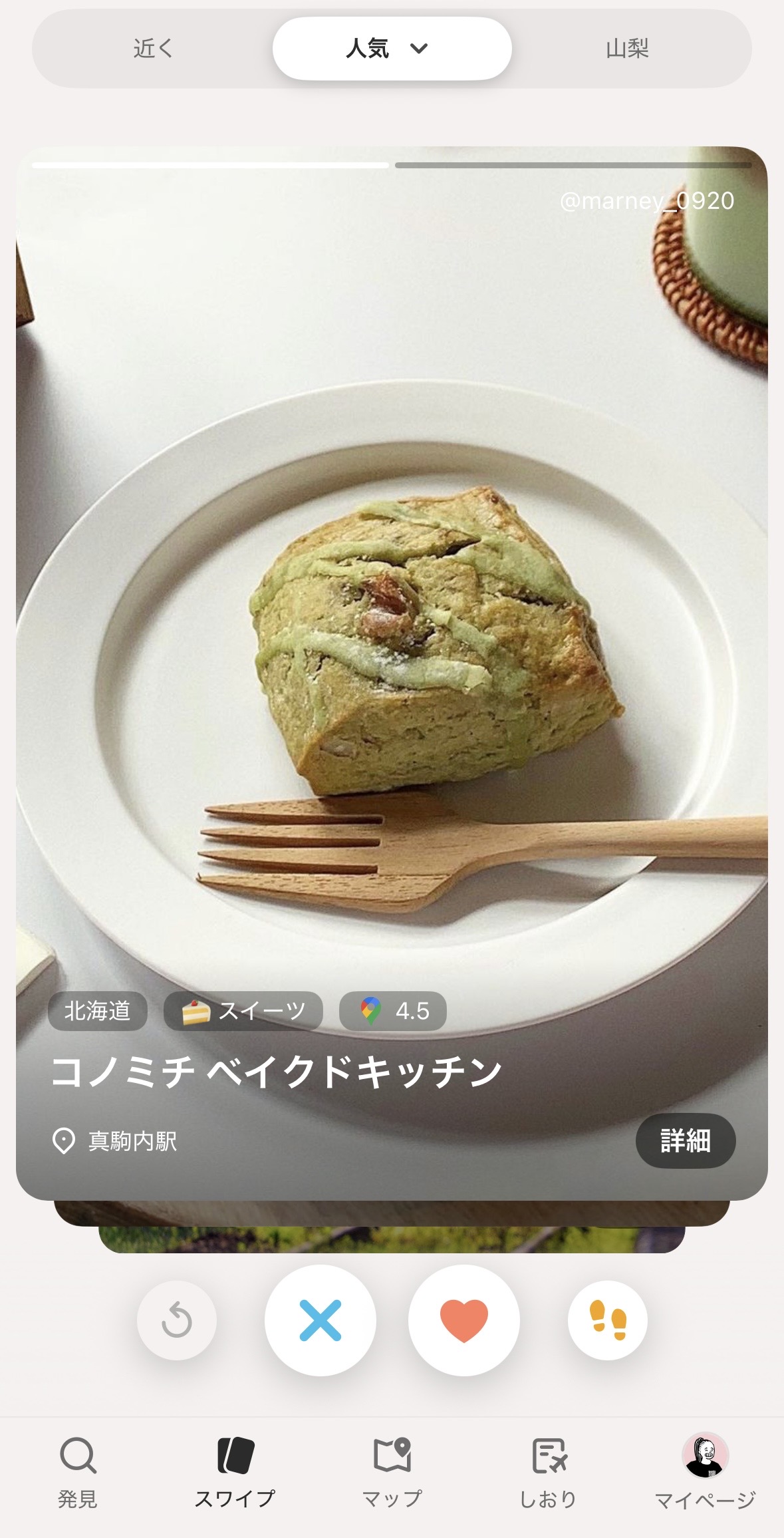
Task: Tap the 4.5 Google Maps rating chip
Action: [392, 1011]
